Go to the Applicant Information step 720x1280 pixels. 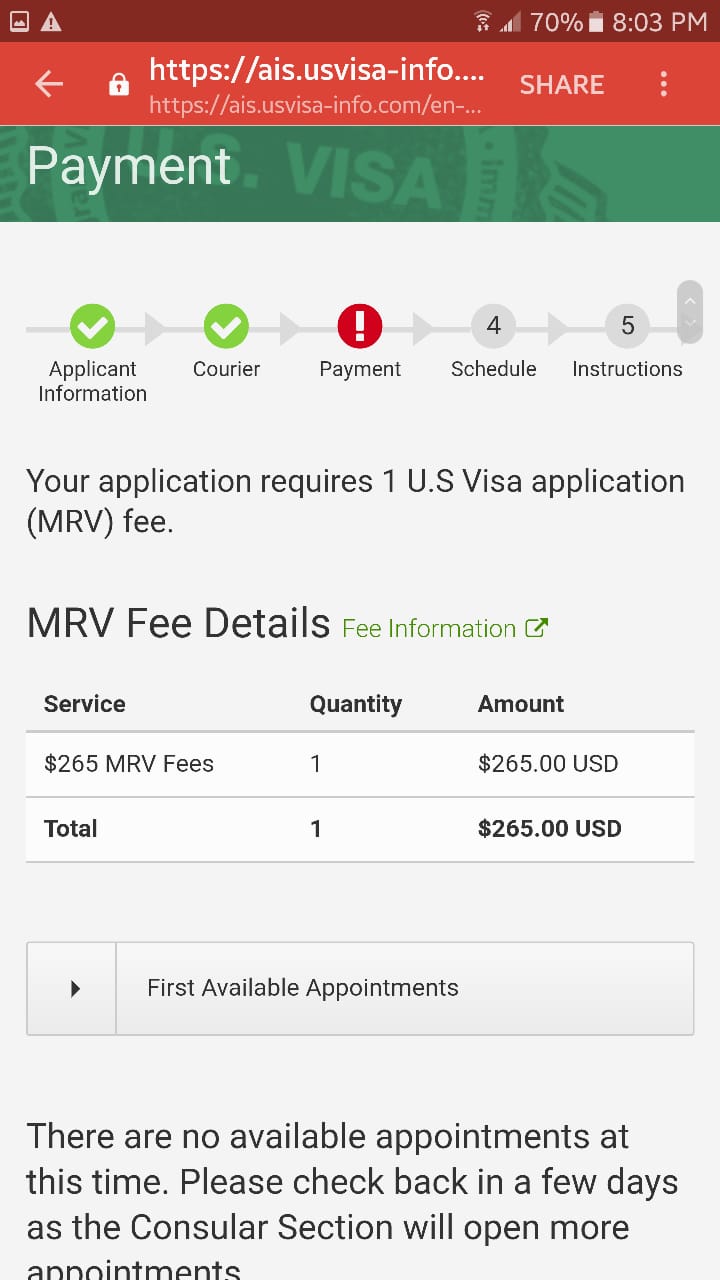(93, 354)
